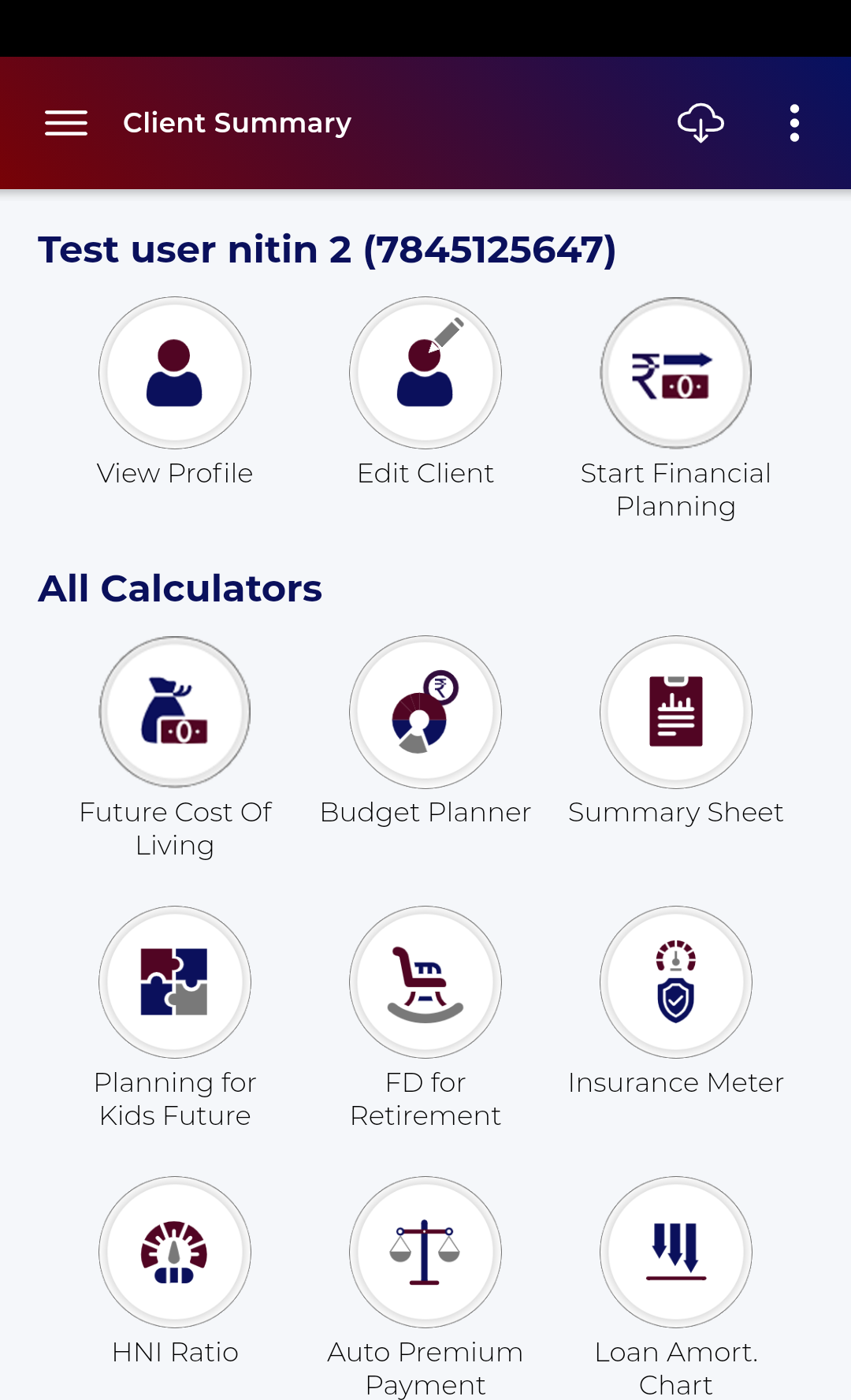This screenshot has height=1400, width=851.
Task: Open the three-dot overflow menu
Action: coord(794,123)
